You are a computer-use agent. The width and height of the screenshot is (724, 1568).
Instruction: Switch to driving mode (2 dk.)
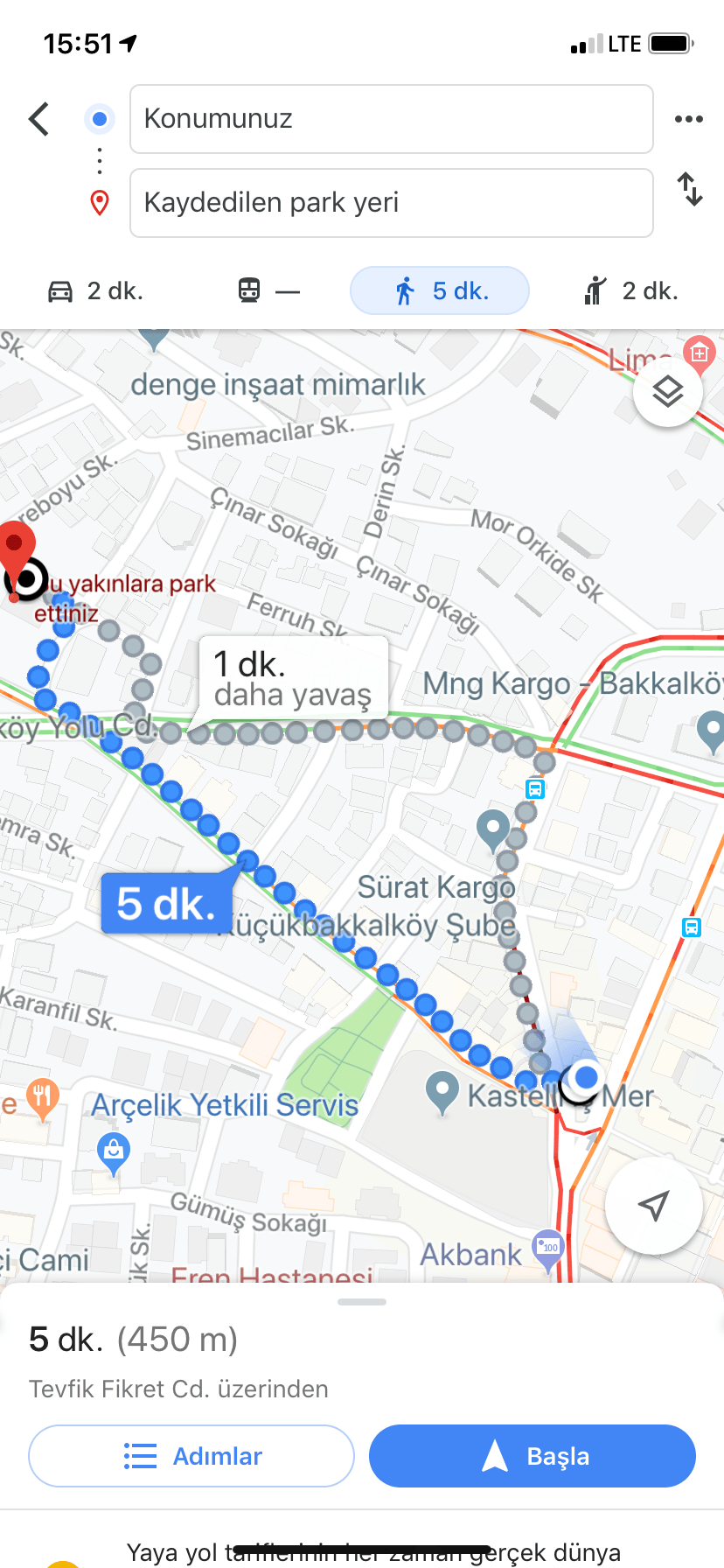(94, 290)
